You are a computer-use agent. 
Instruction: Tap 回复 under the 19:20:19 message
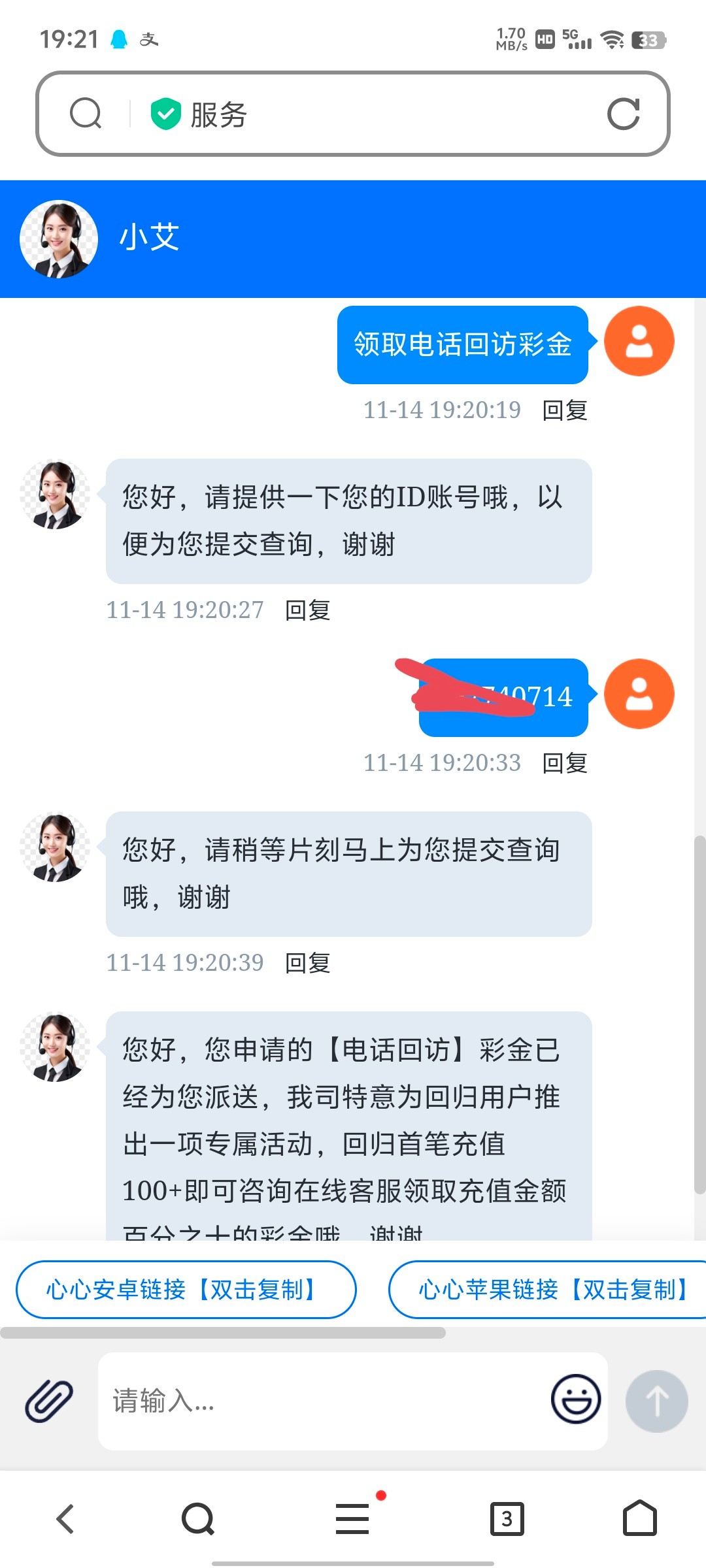[x=565, y=410]
